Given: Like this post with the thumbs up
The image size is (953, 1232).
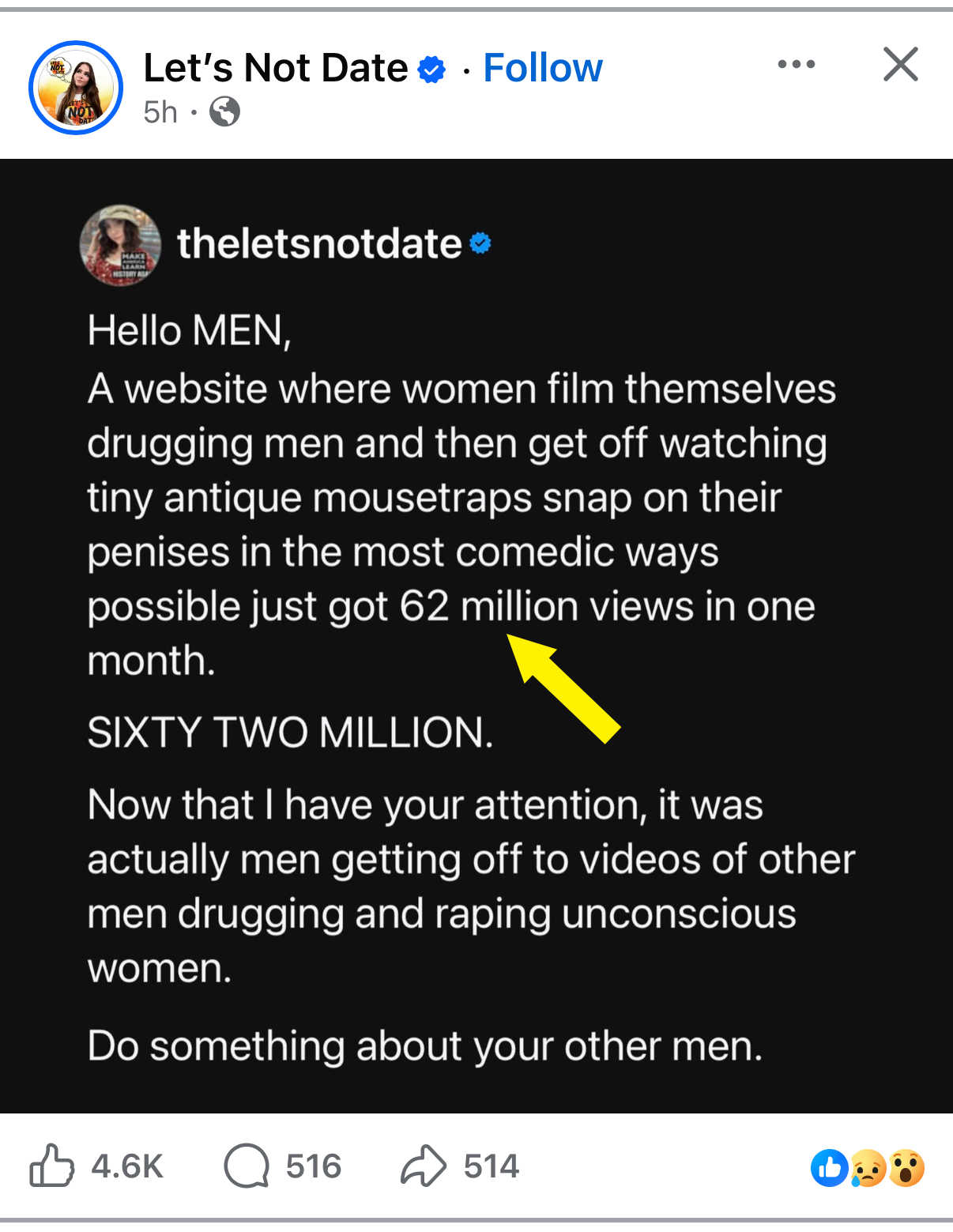Looking at the screenshot, I should tap(52, 1166).
